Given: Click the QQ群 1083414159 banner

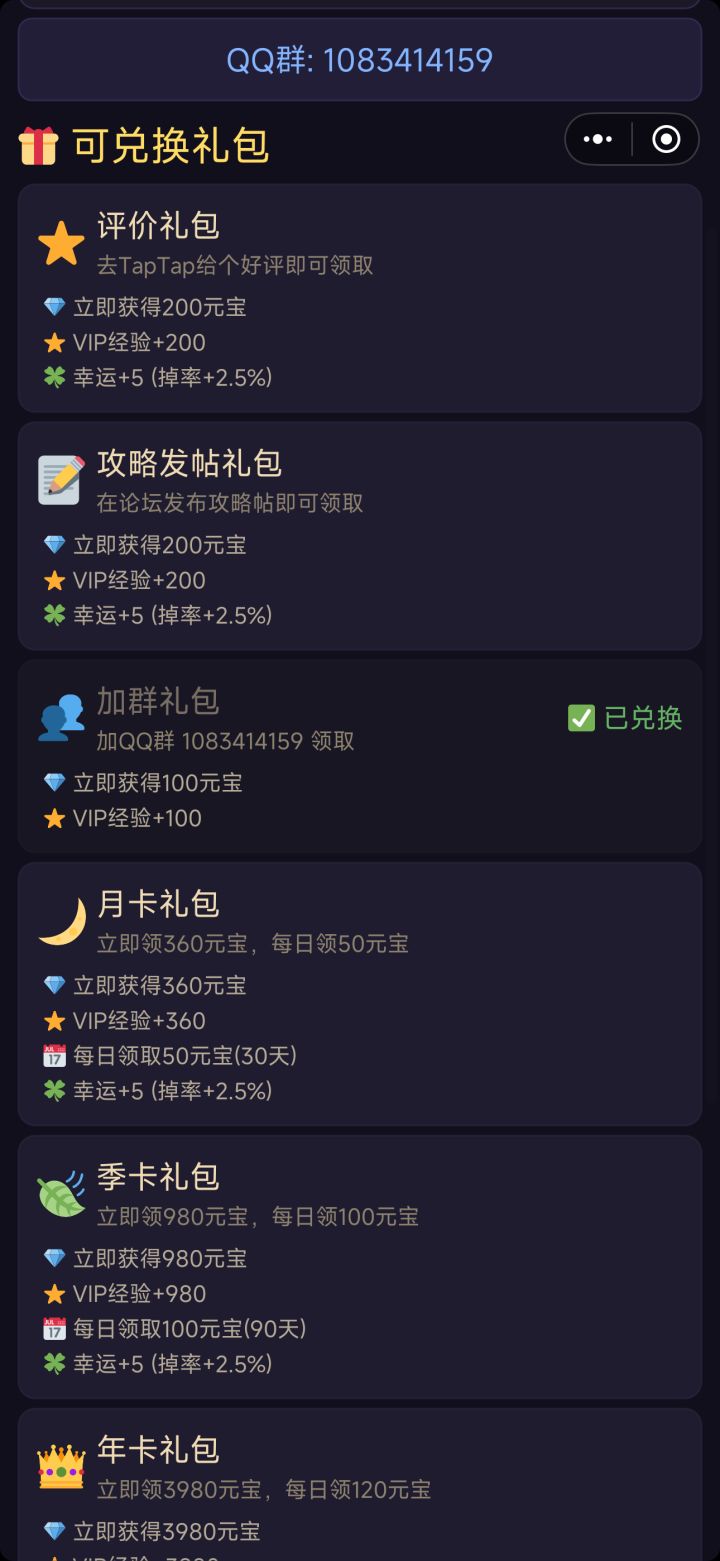Looking at the screenshot, I should (360, 59).
